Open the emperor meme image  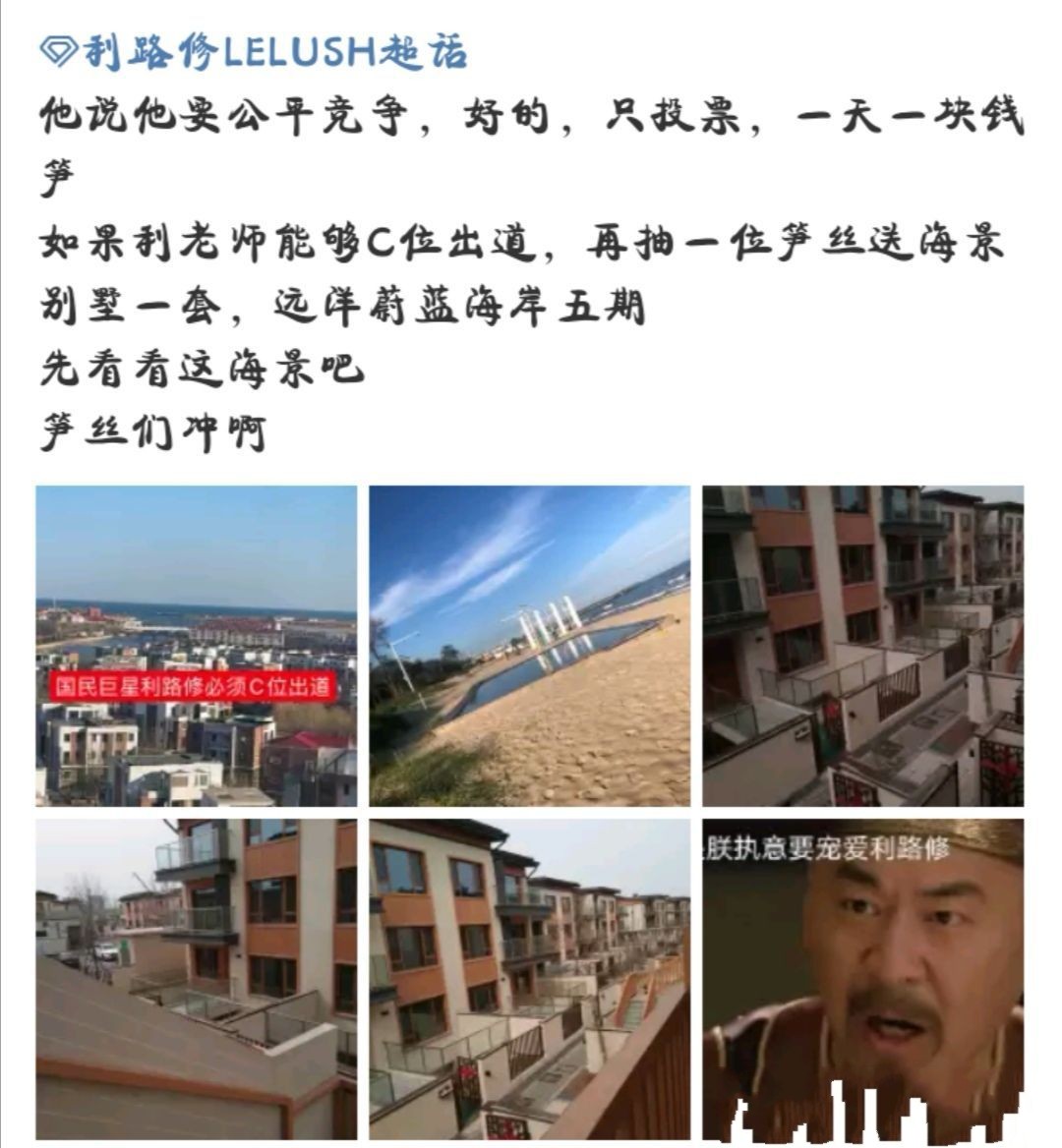pyautogui.click(x=862, y=979)
